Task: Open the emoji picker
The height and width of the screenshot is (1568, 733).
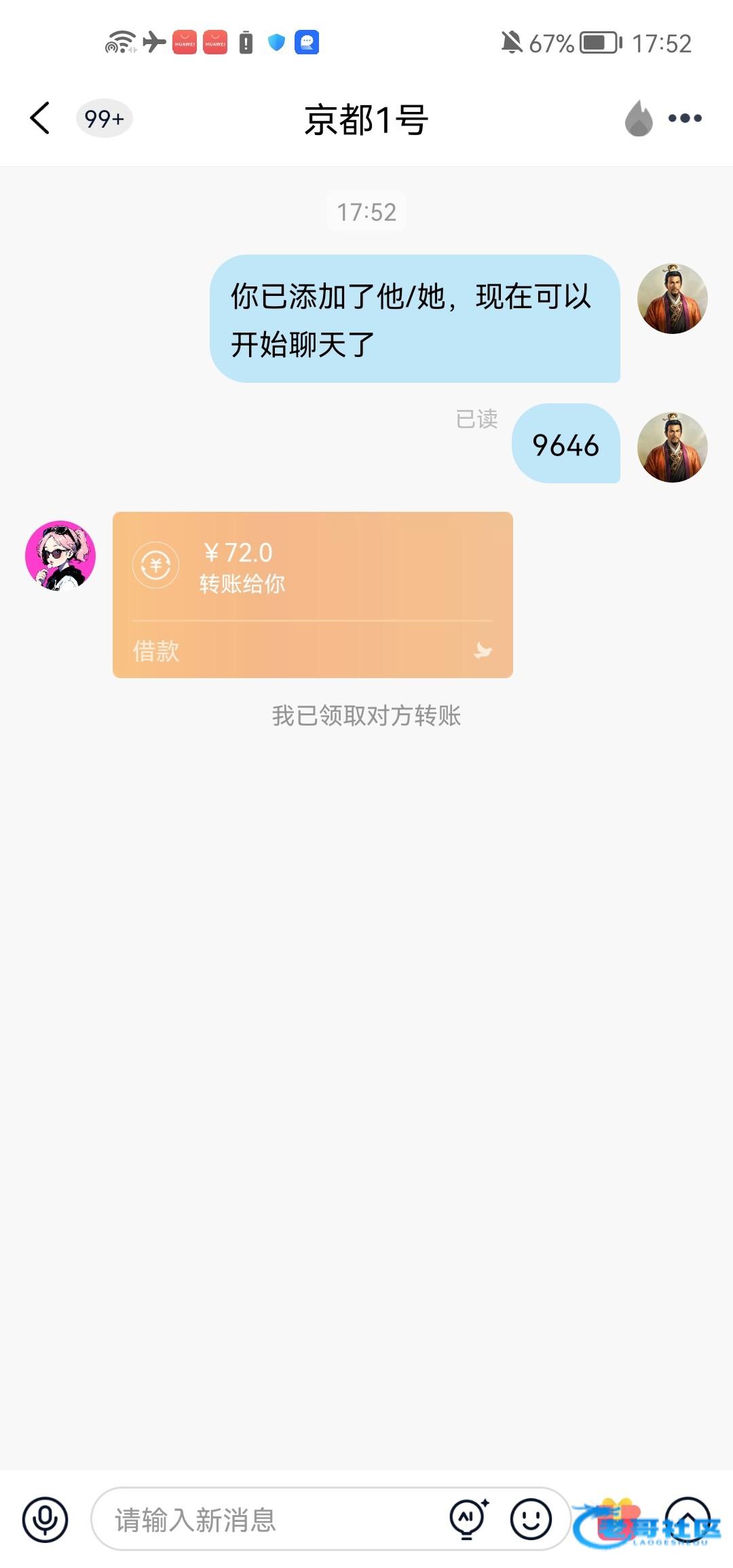Action: (x=531, y=1519)
